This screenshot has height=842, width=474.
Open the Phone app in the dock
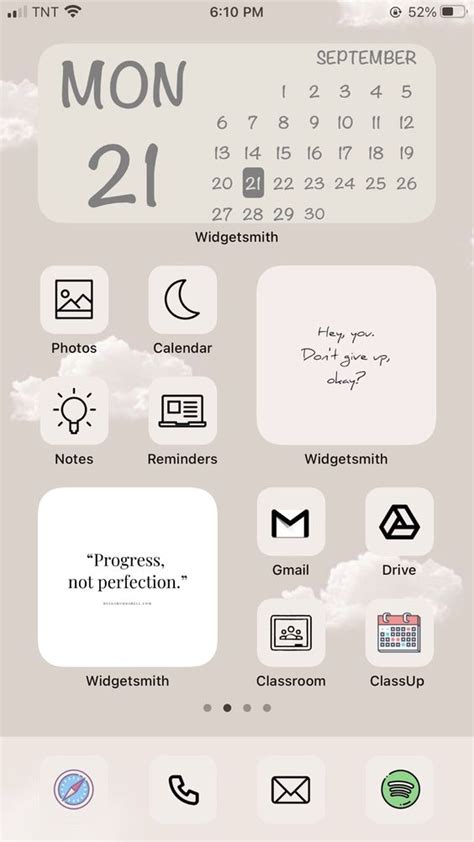click(183, 789)
